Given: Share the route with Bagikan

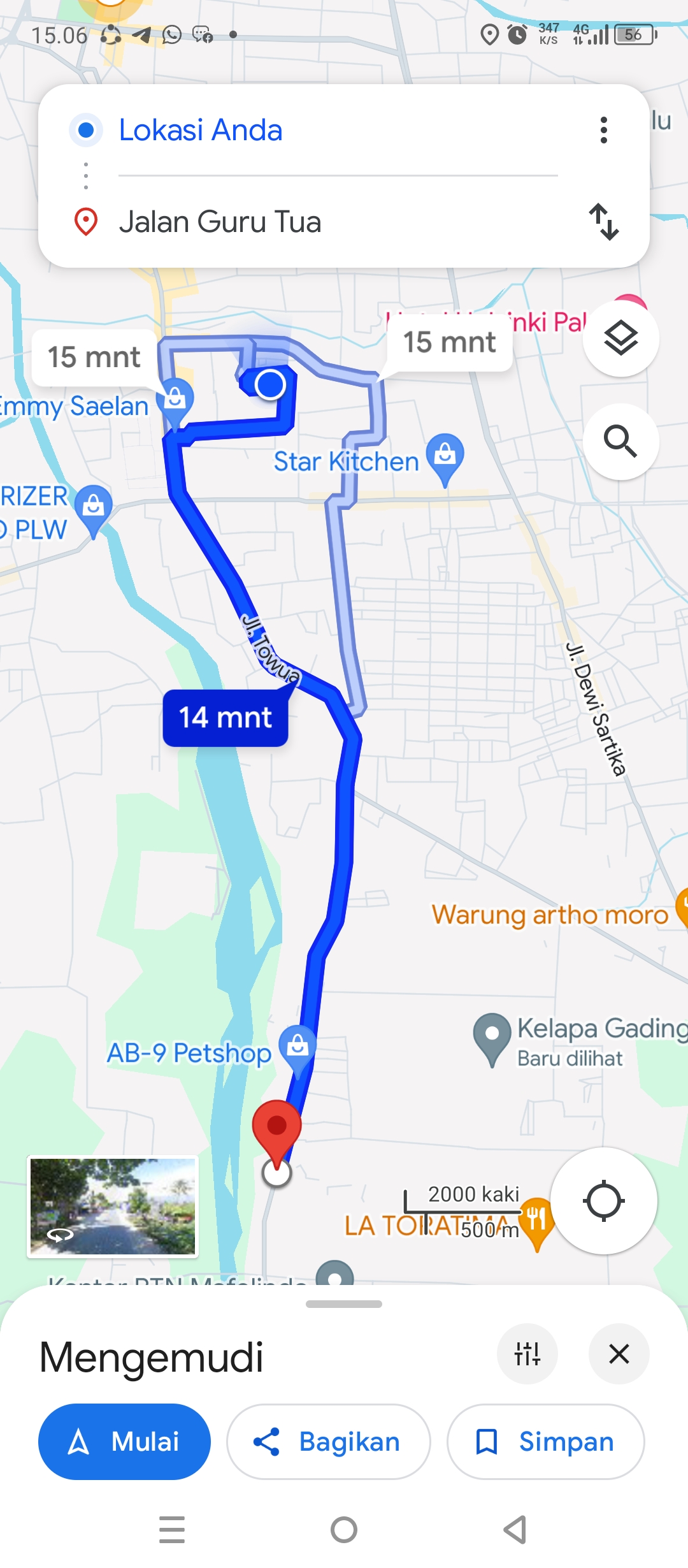Looking at the screenshot, I should pos(329,1442).
